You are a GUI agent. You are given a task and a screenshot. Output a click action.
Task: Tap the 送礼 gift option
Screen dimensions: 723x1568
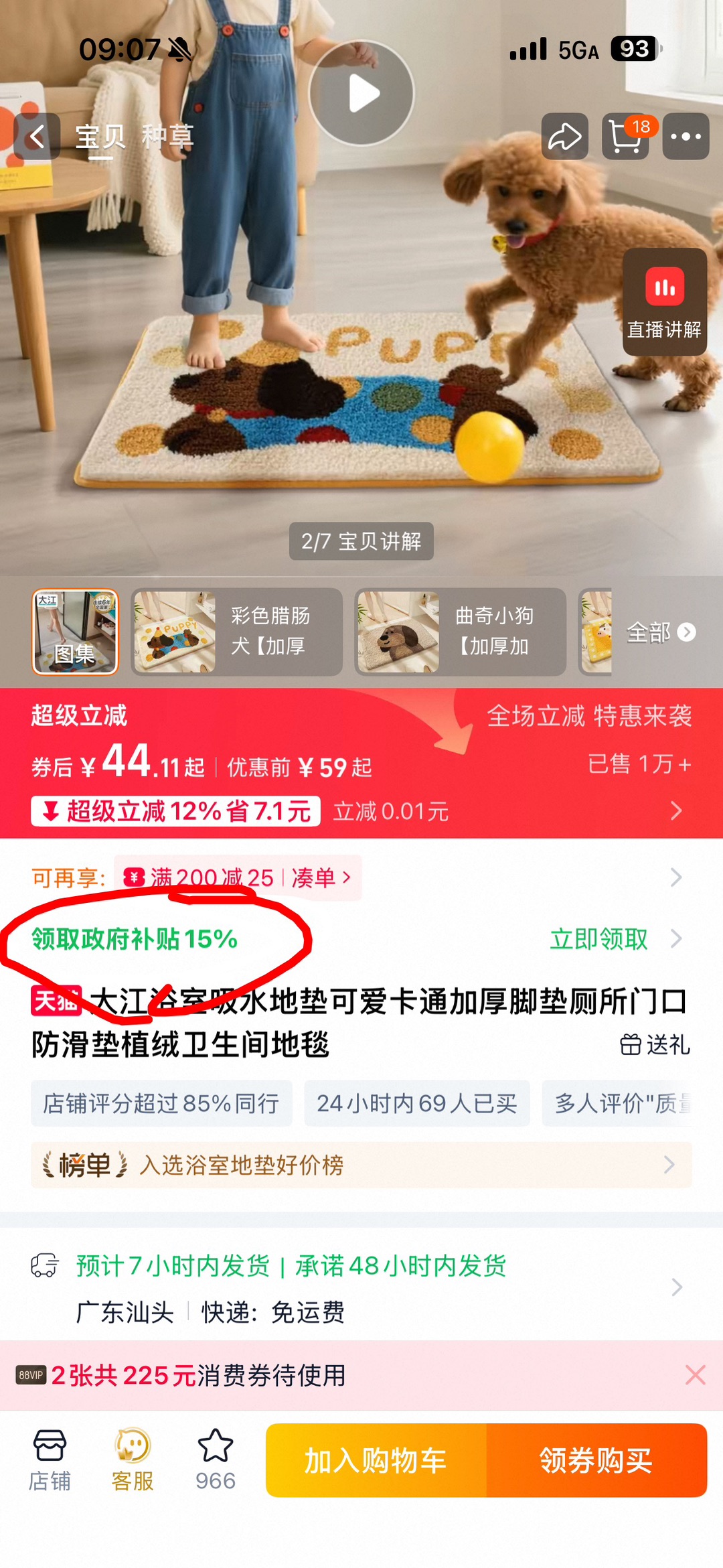pyautogui.click(x=655, y=1044)
